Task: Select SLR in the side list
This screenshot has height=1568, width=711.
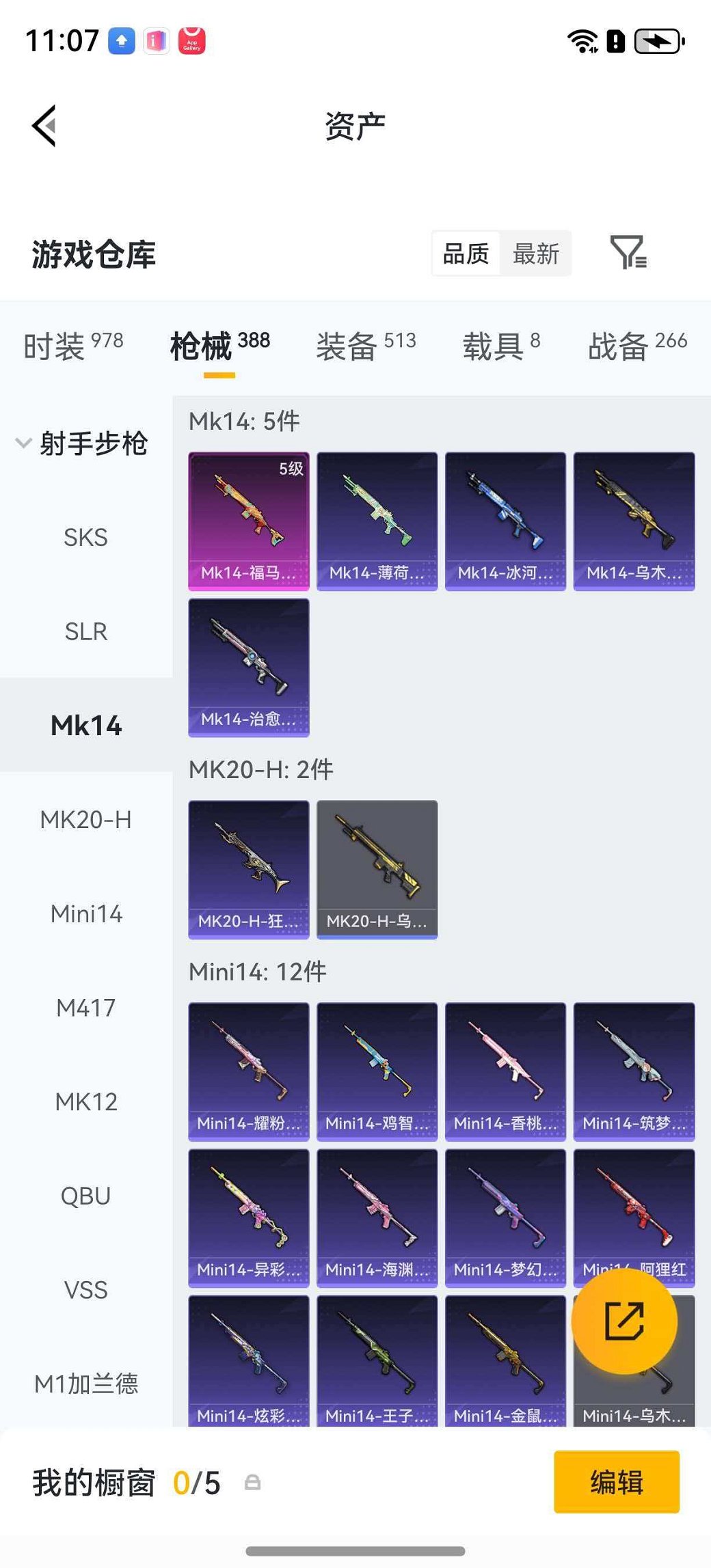Action: click(x=85, y=631)
